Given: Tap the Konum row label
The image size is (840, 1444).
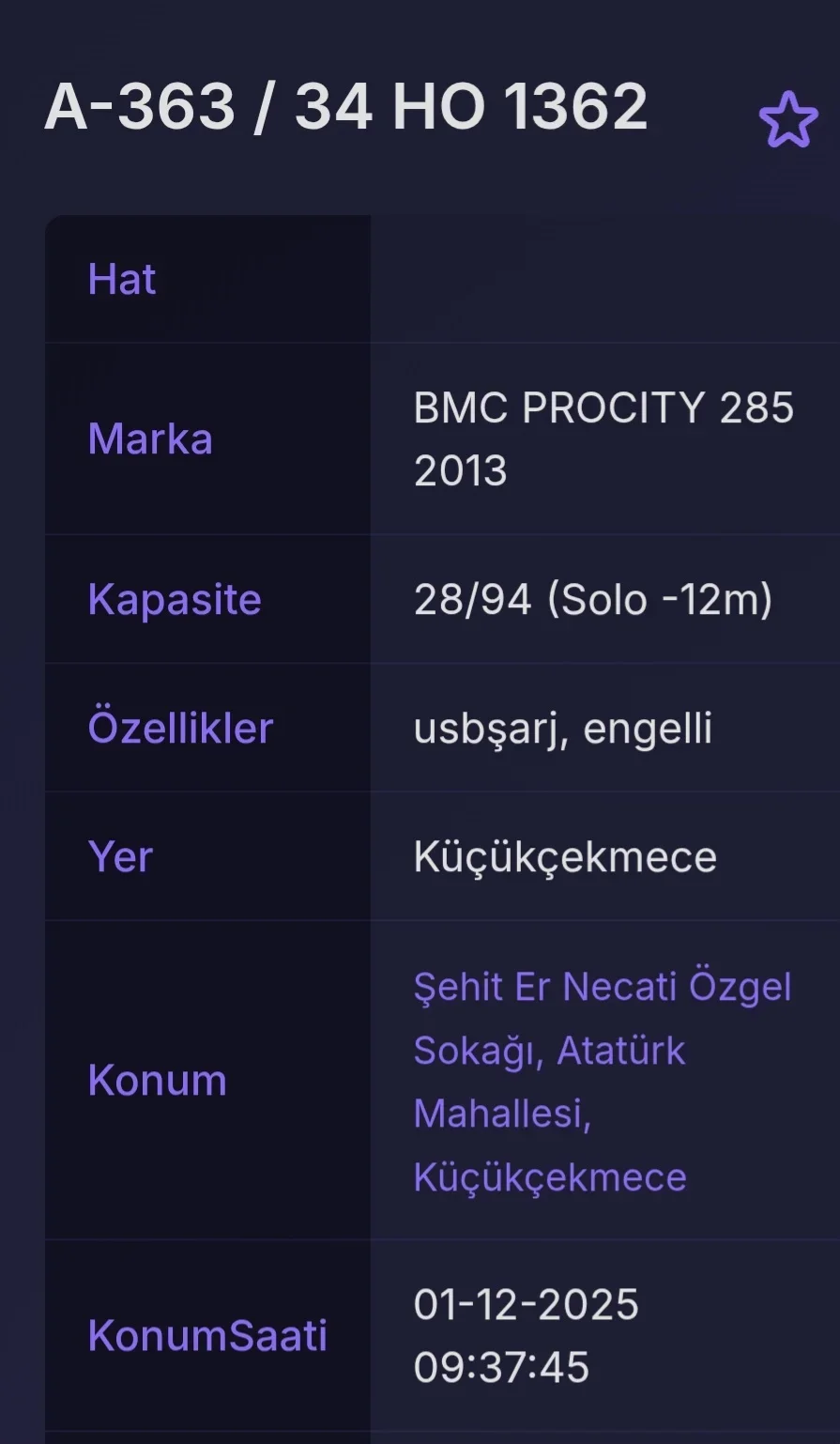Looking at the screenshot, I should [x=156, y=1080].
